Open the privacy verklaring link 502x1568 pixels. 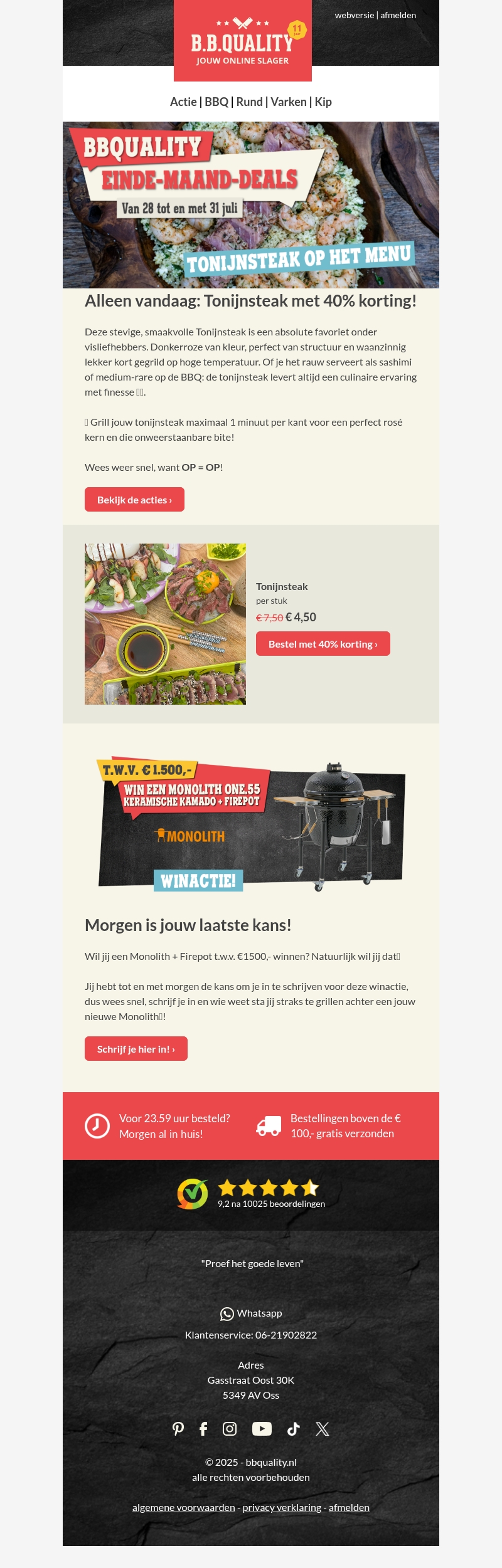point(282,1507)
